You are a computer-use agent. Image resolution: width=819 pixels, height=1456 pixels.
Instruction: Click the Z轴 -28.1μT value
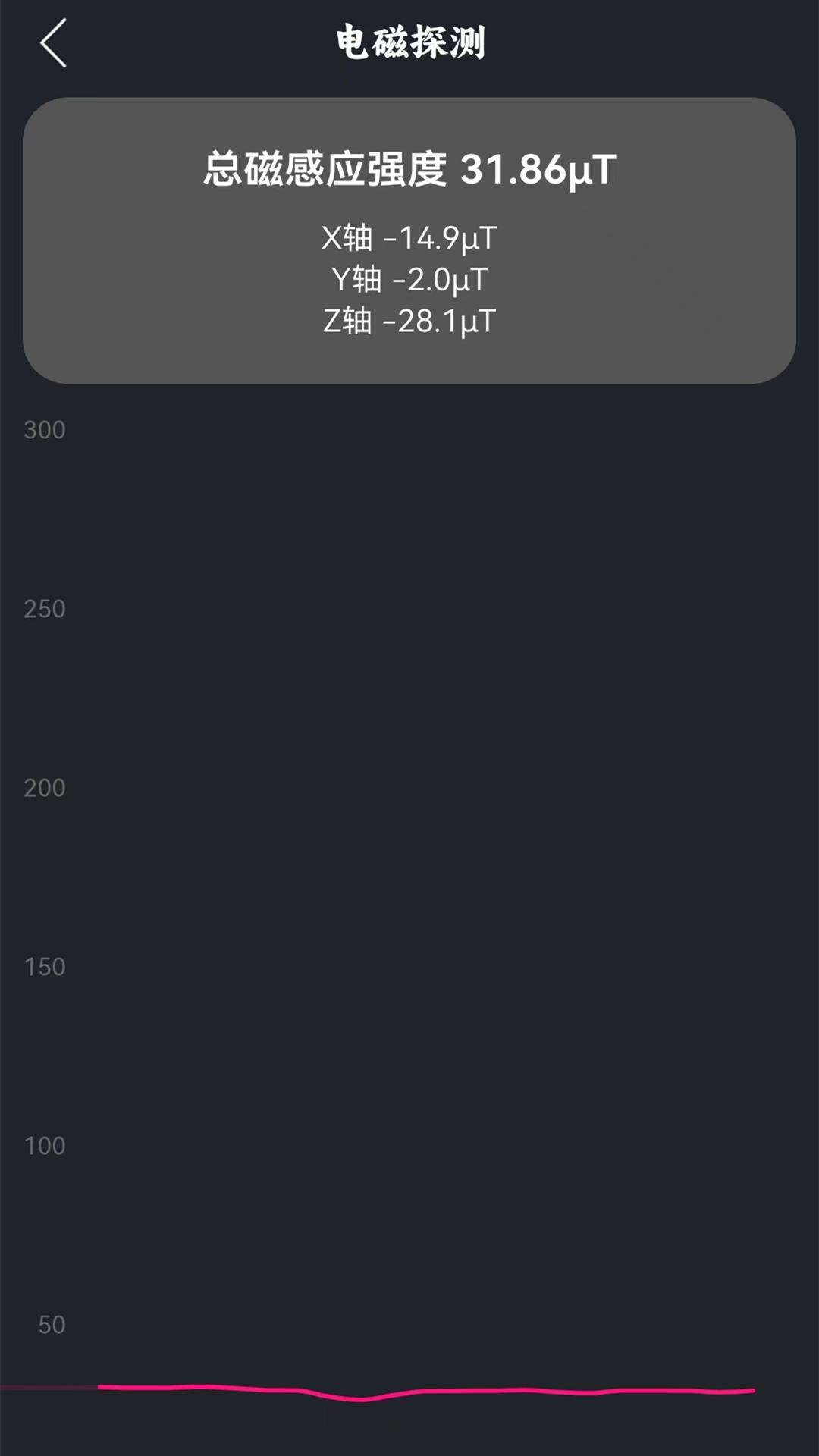click(409, 322)
